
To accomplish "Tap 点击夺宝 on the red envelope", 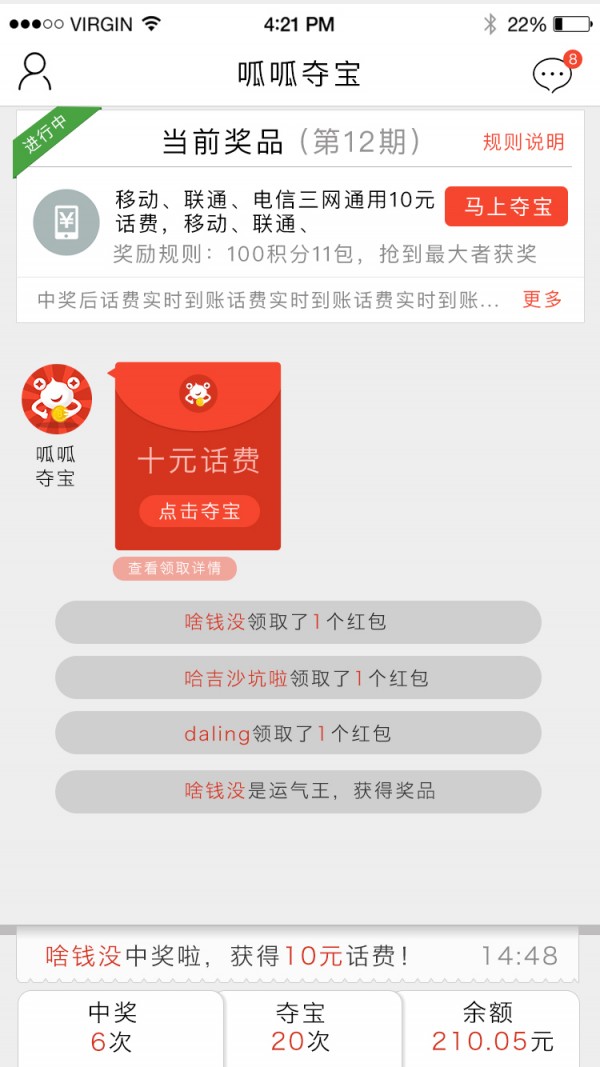I will coord(199,511).
